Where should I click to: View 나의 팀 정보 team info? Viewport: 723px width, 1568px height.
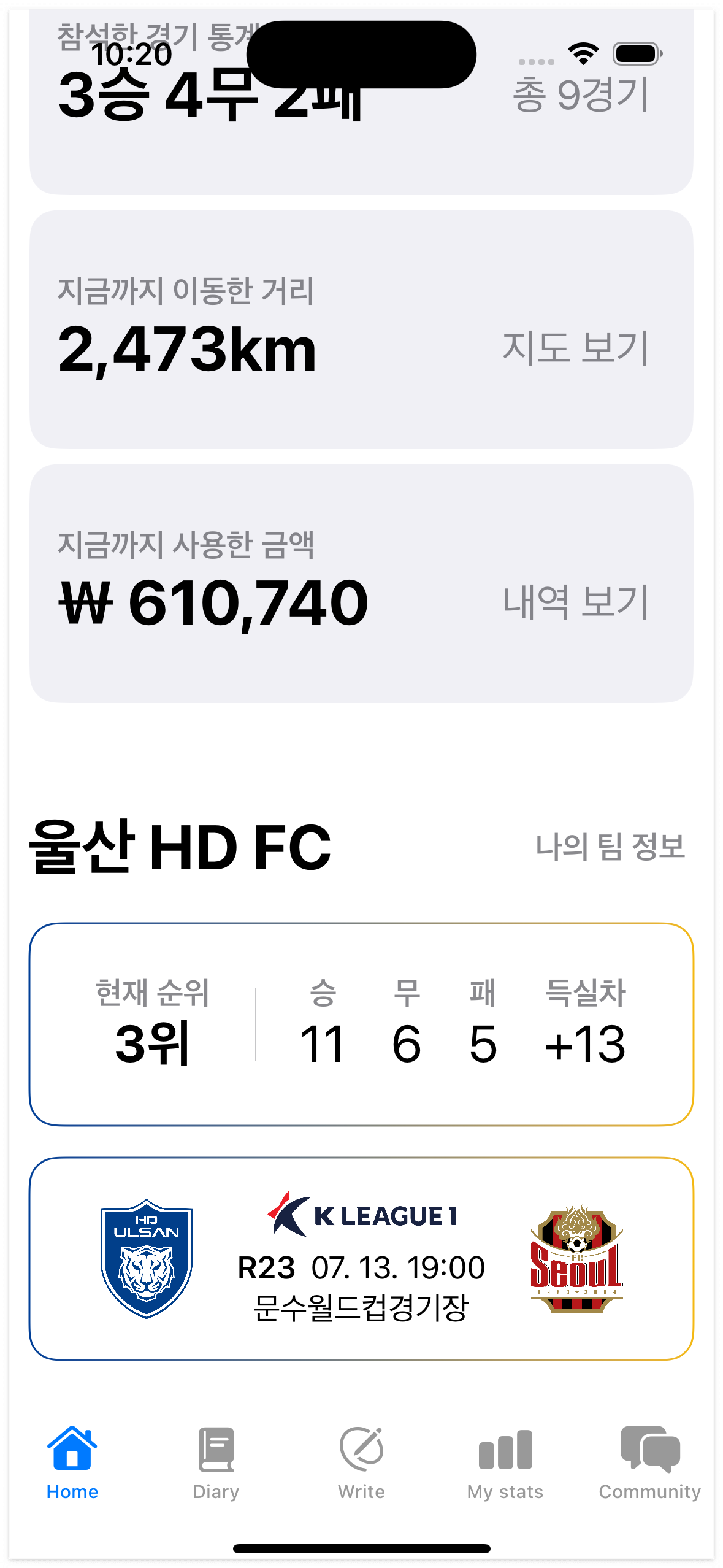coord(612,846)
